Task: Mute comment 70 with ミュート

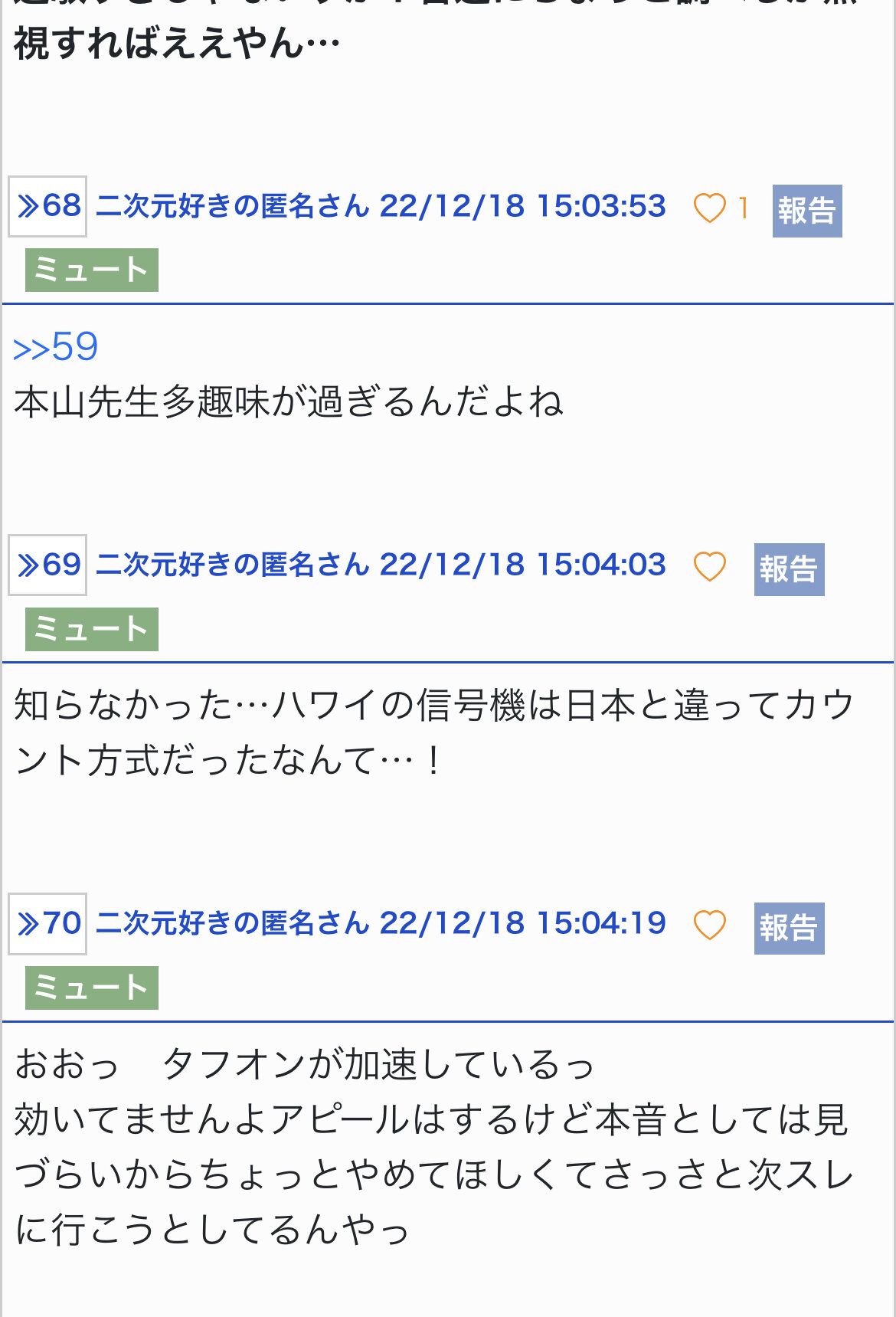Action: 92,988
